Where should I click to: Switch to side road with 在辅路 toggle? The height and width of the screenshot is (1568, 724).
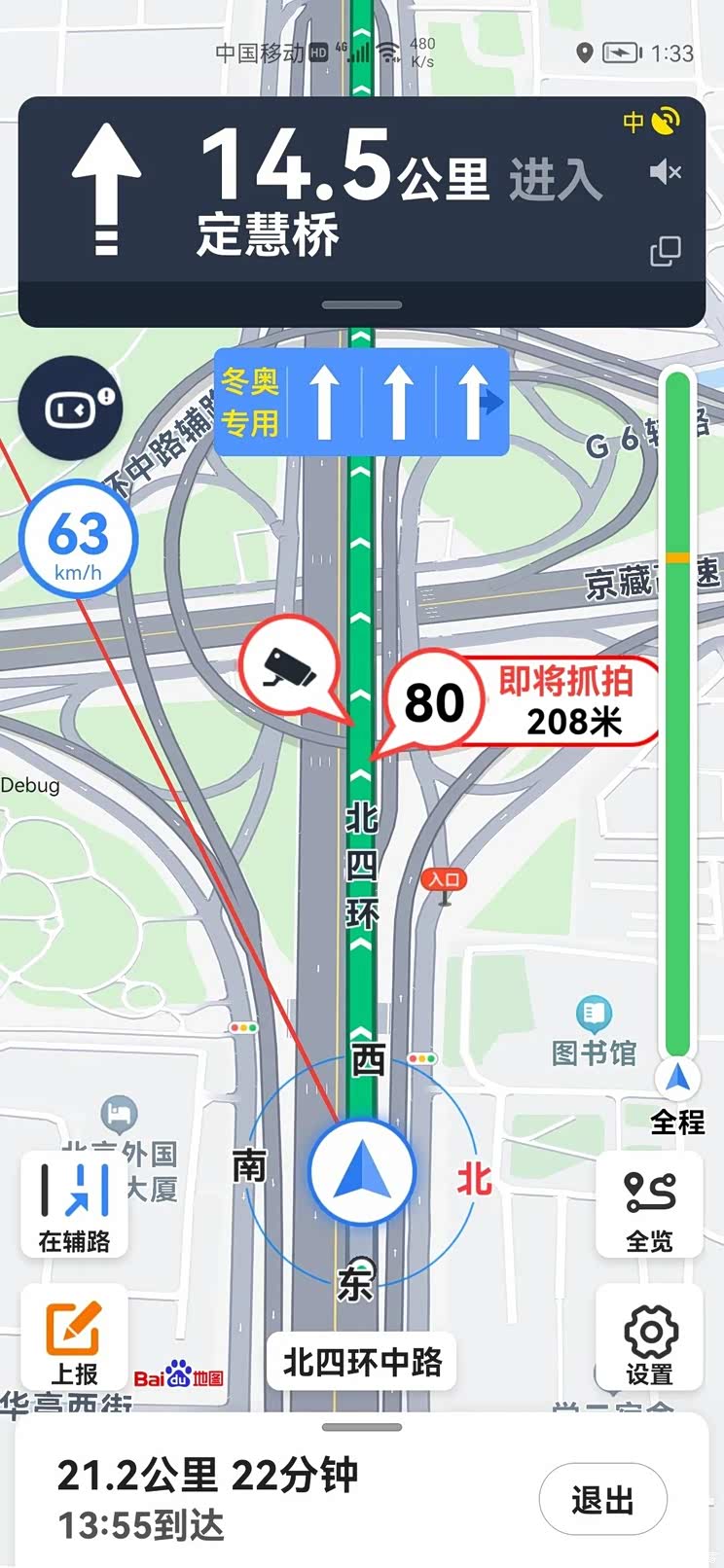click(x=74, y=1206)
